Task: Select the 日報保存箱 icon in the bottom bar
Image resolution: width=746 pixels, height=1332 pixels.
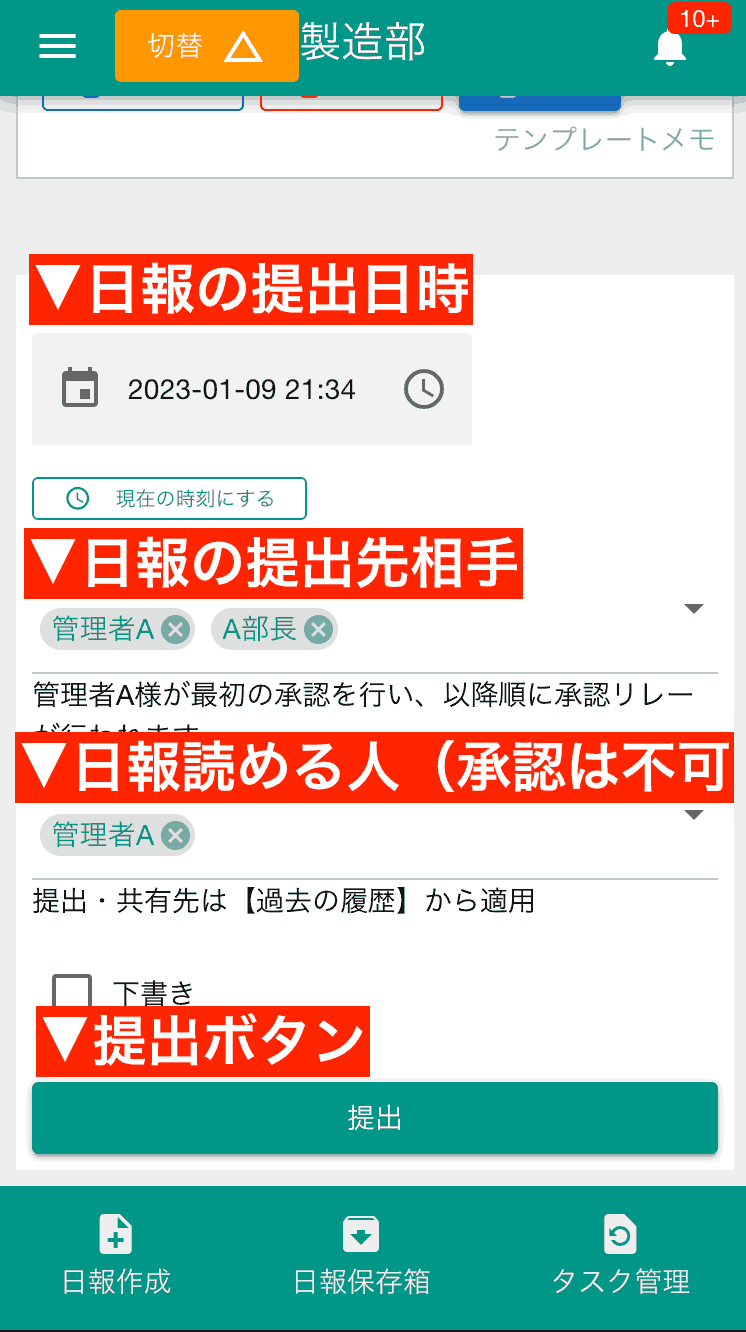Action: pos(361,1235)
